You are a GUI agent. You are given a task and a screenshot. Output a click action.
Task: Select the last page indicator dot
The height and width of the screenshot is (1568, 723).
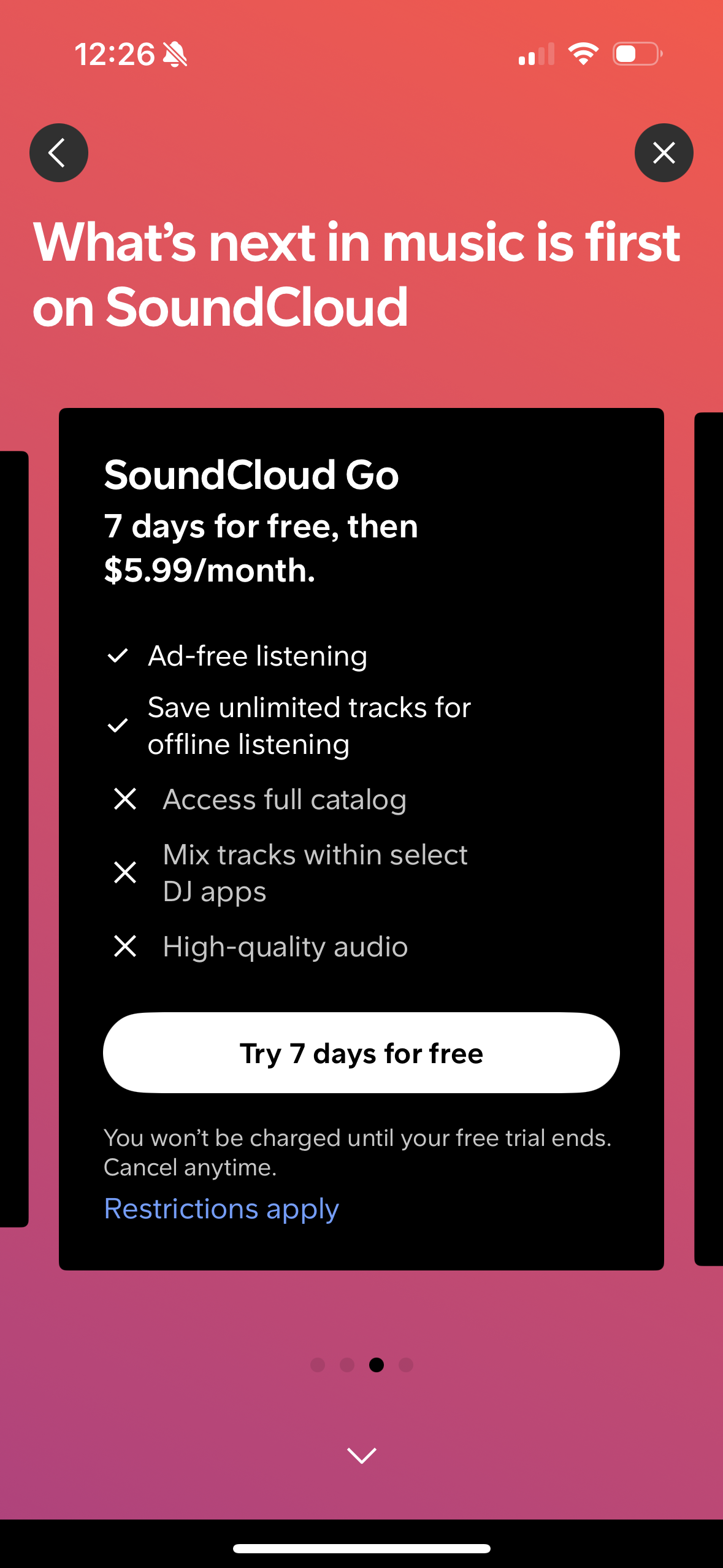407,1365
